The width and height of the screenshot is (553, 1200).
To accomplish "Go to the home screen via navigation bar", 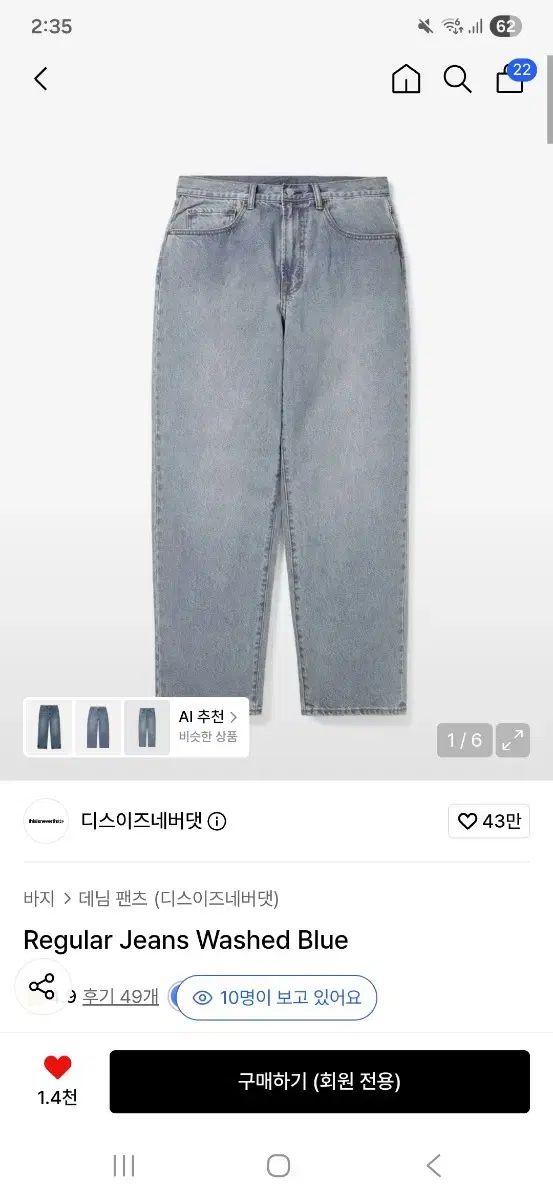I will tap(278, 1165).
